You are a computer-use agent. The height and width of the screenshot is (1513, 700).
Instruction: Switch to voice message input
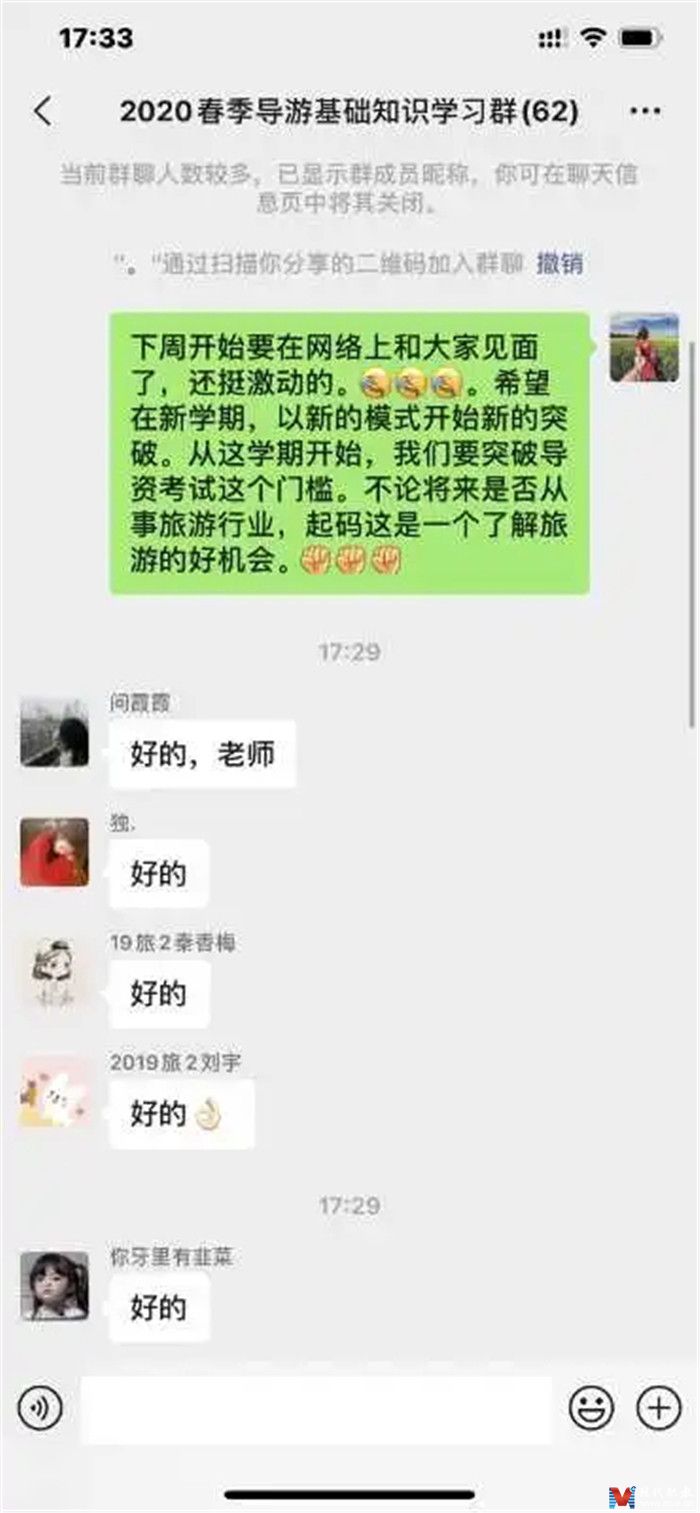(x=40, y=1408)
